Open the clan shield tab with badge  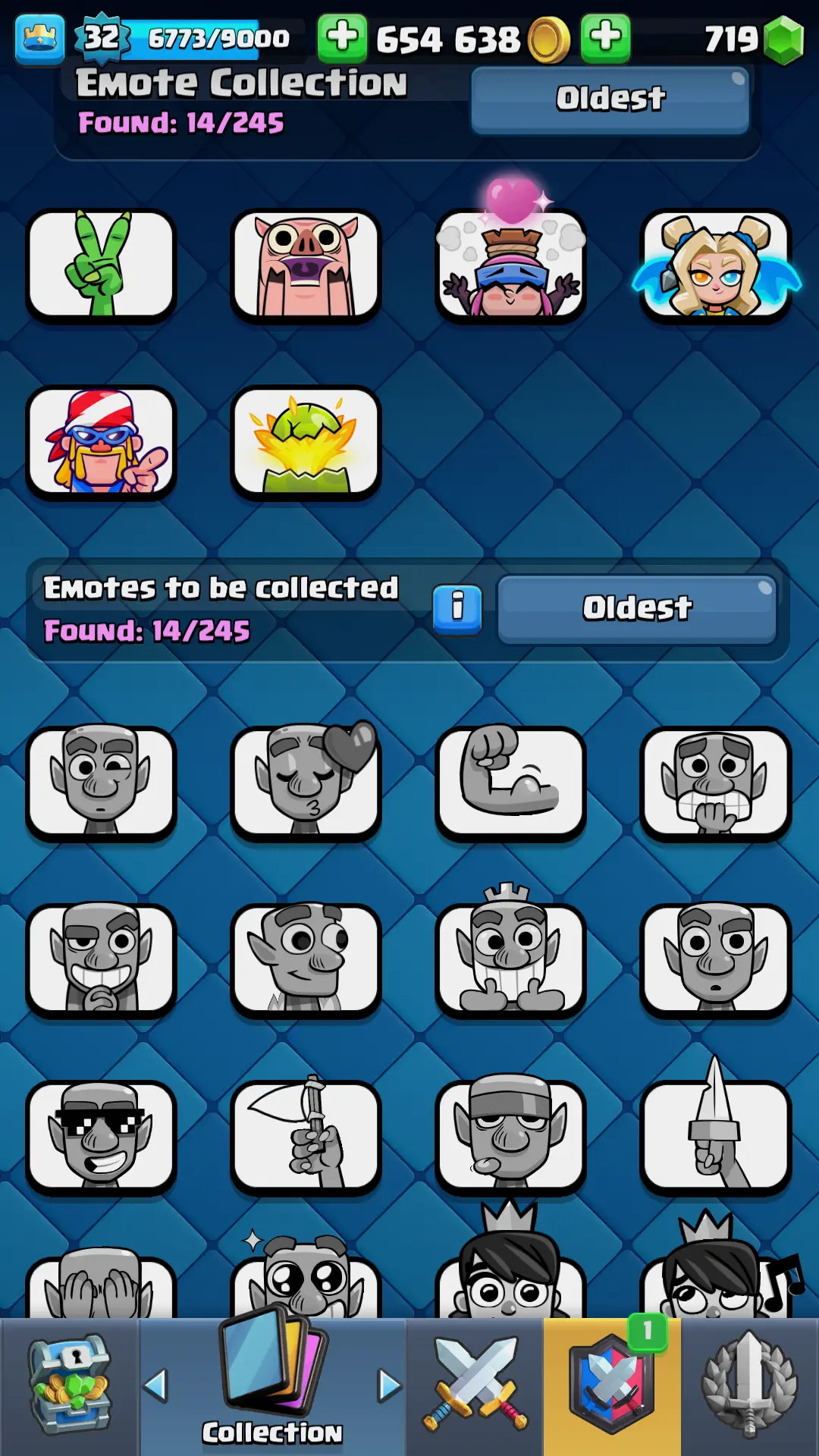tap(612, 1386)
